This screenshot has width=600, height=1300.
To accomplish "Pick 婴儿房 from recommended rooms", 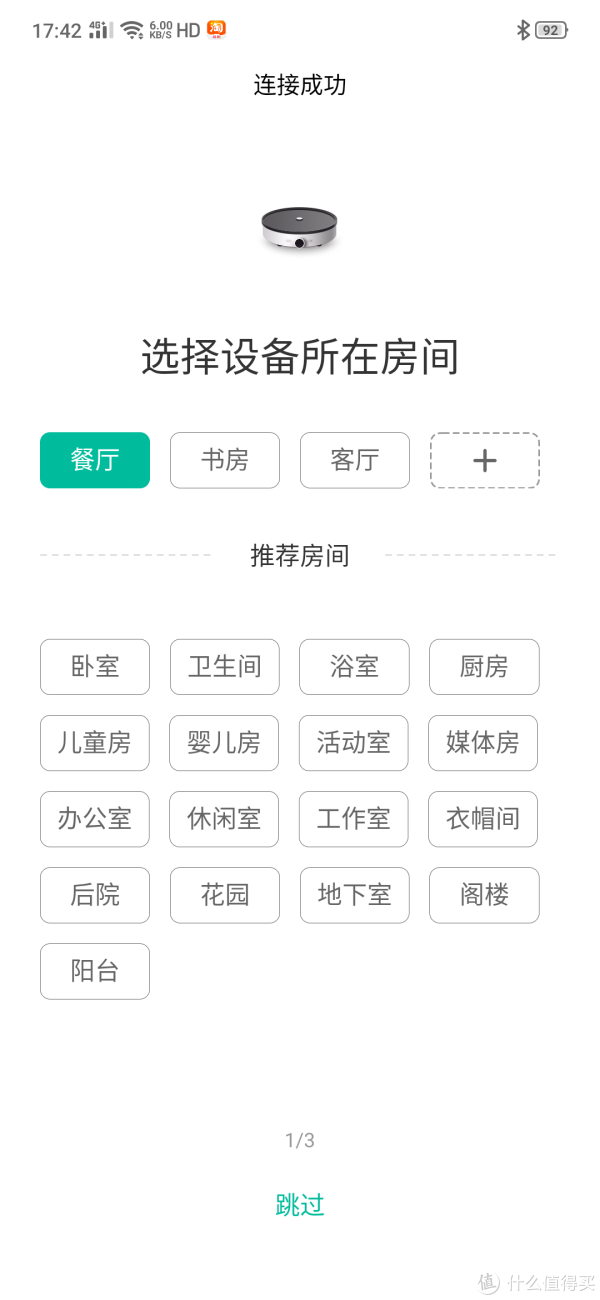I will point(224,743).
